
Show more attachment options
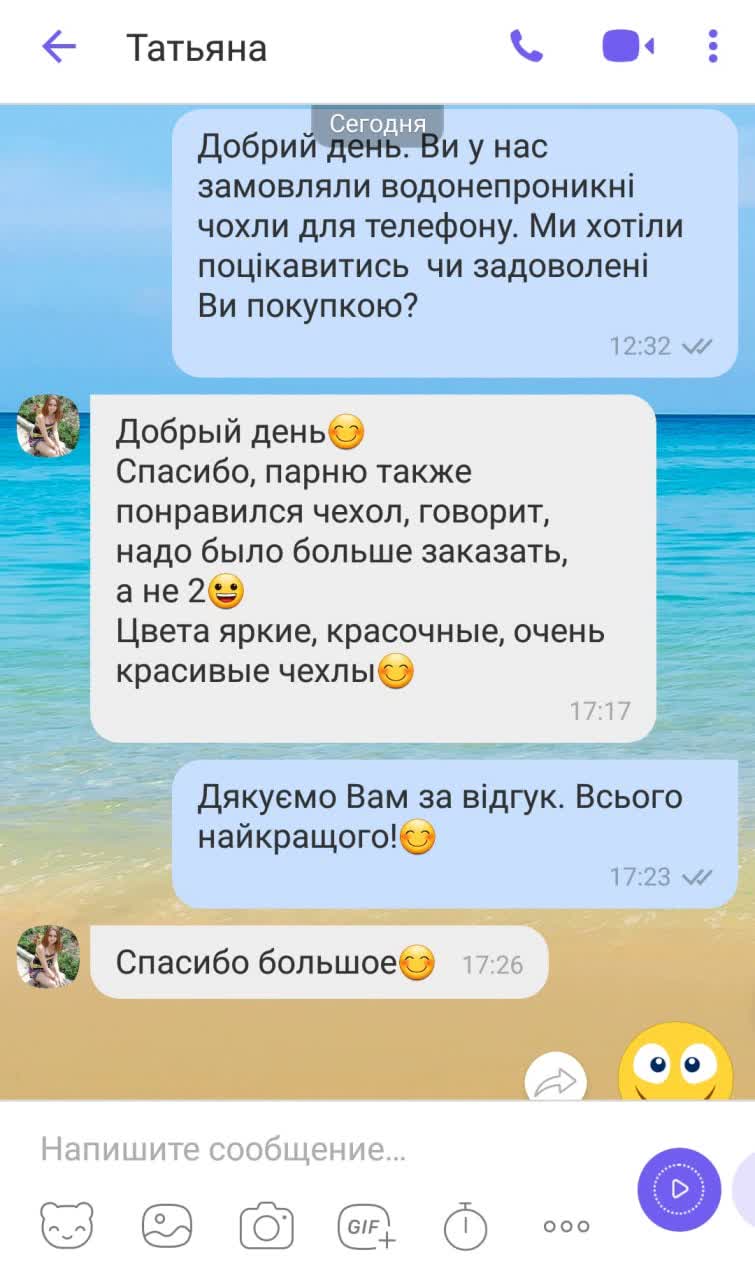566,1225
